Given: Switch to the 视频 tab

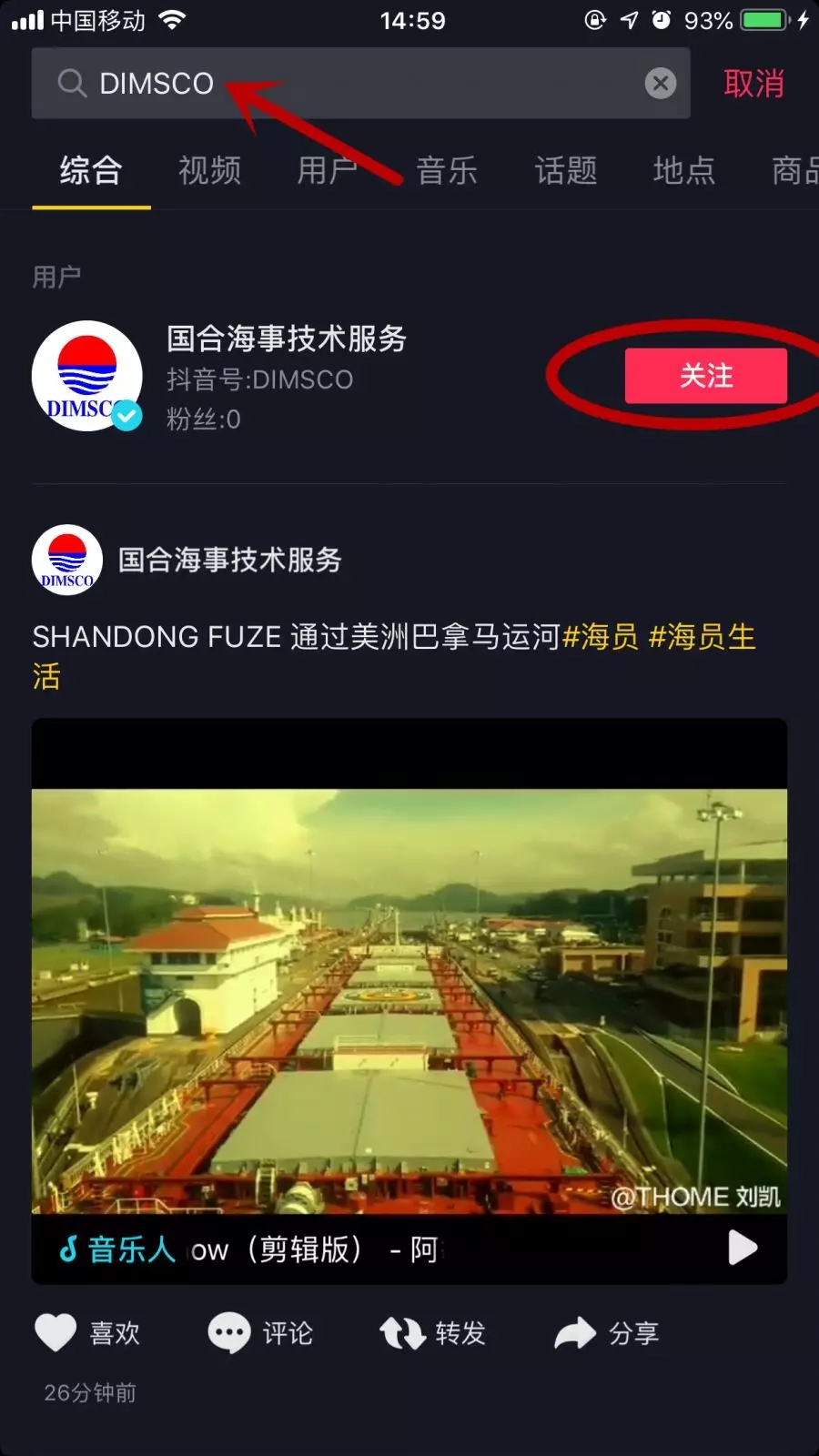Looking at the screenshot, I should [x=209, y=170].
